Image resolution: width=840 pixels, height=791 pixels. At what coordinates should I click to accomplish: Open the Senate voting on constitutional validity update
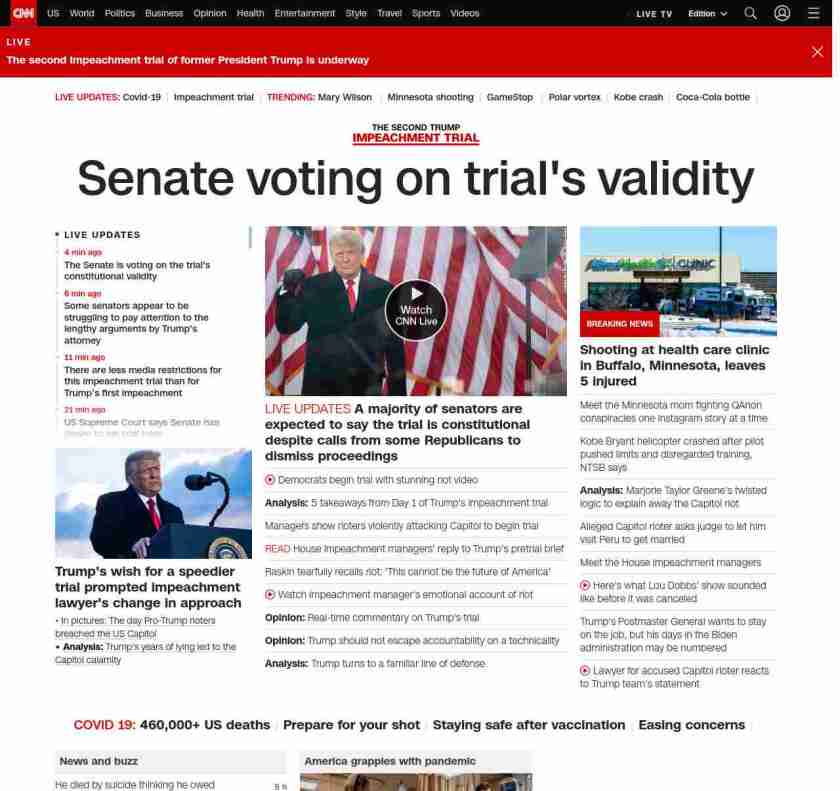point(137,271)
